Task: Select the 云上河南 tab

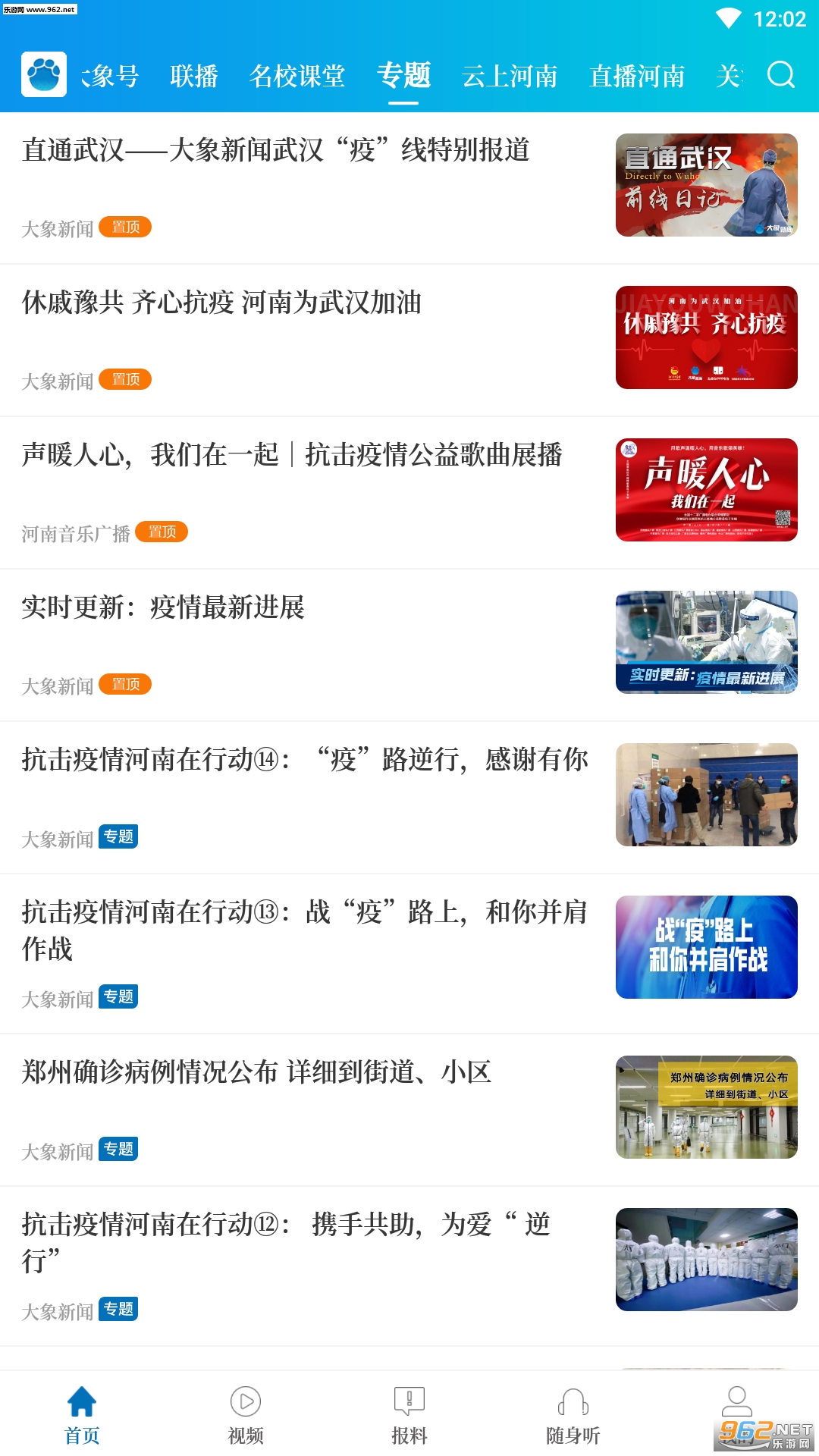Action: point(510,76)
